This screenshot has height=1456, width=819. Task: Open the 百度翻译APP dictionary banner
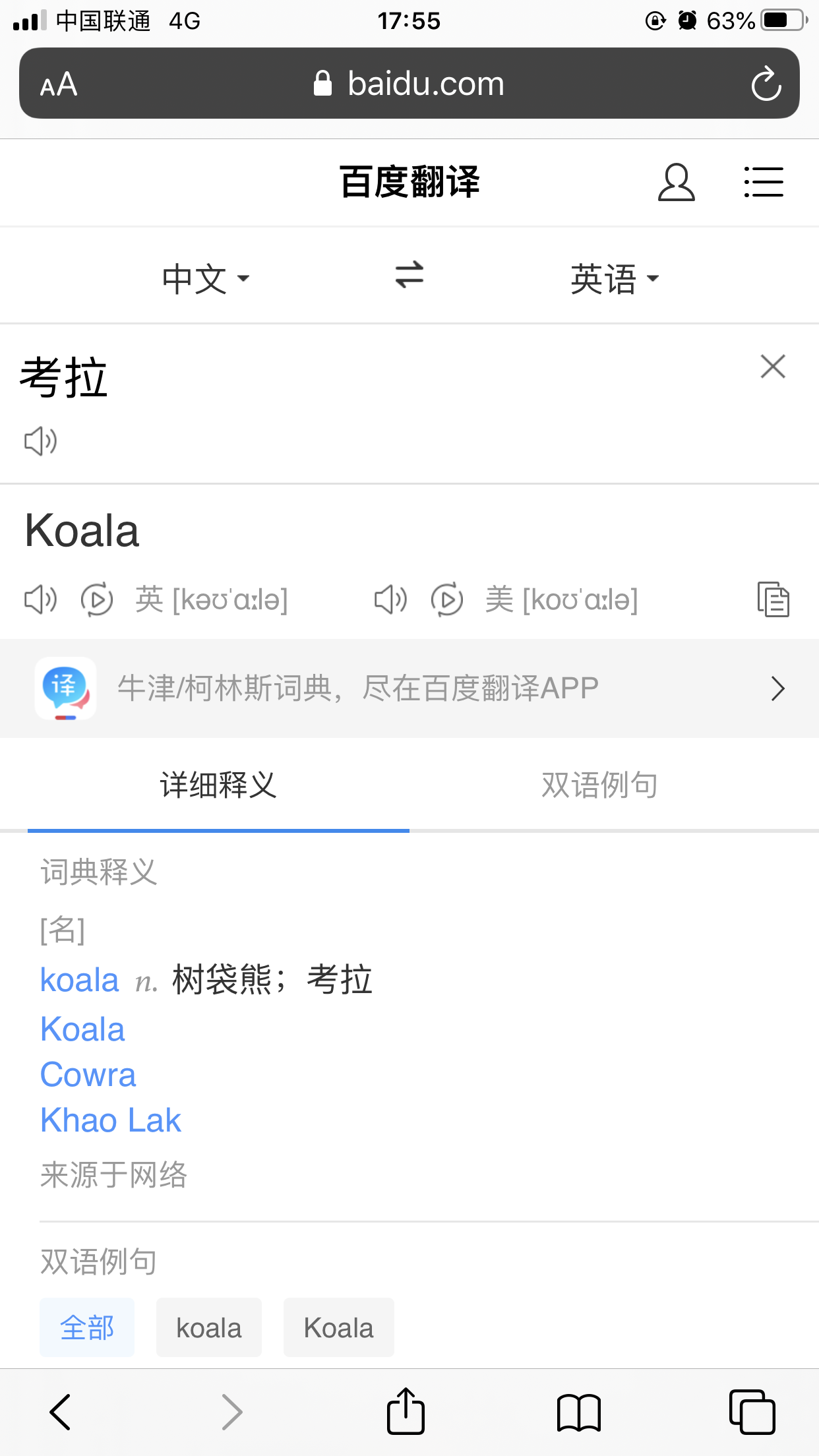click(x=409, y=688)
